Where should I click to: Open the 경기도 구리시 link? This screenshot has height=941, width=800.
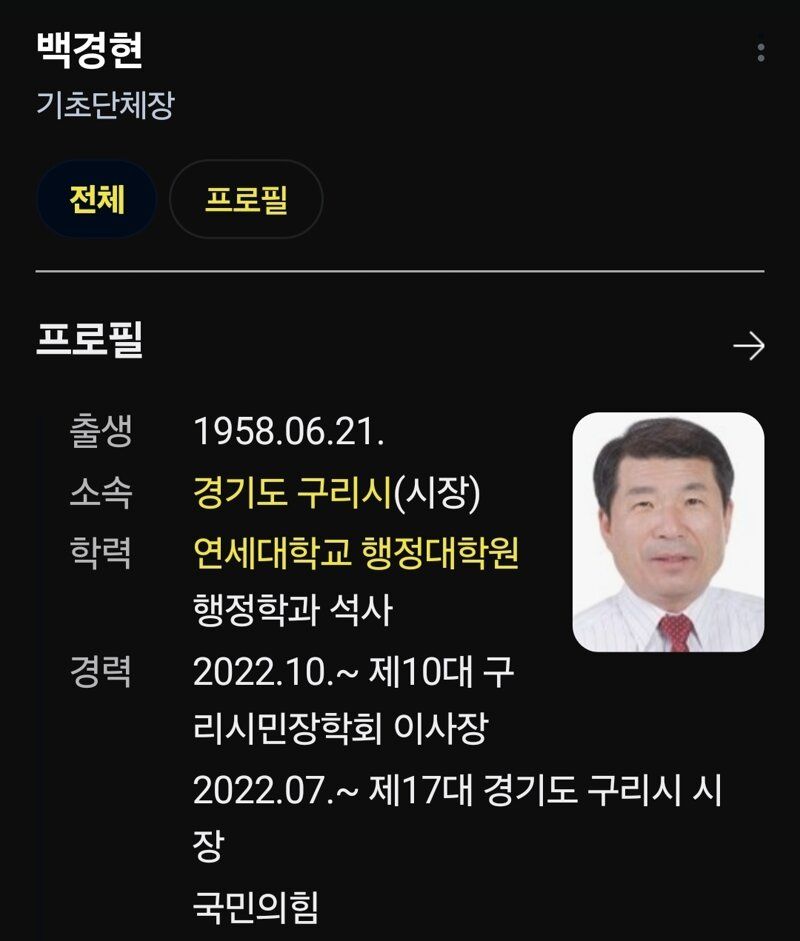pyautogui.click(x=292, y=492)
